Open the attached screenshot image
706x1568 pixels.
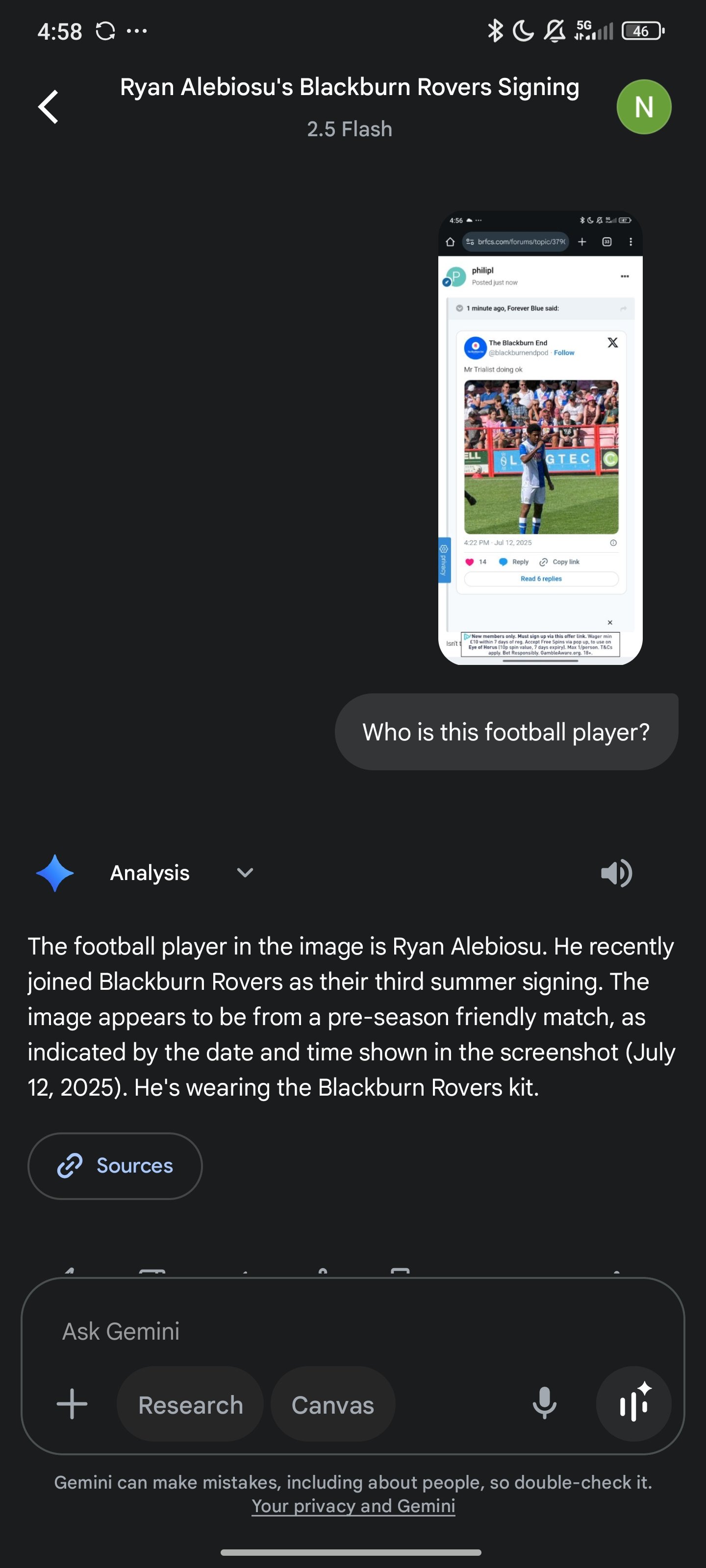[x=540, y=438]
